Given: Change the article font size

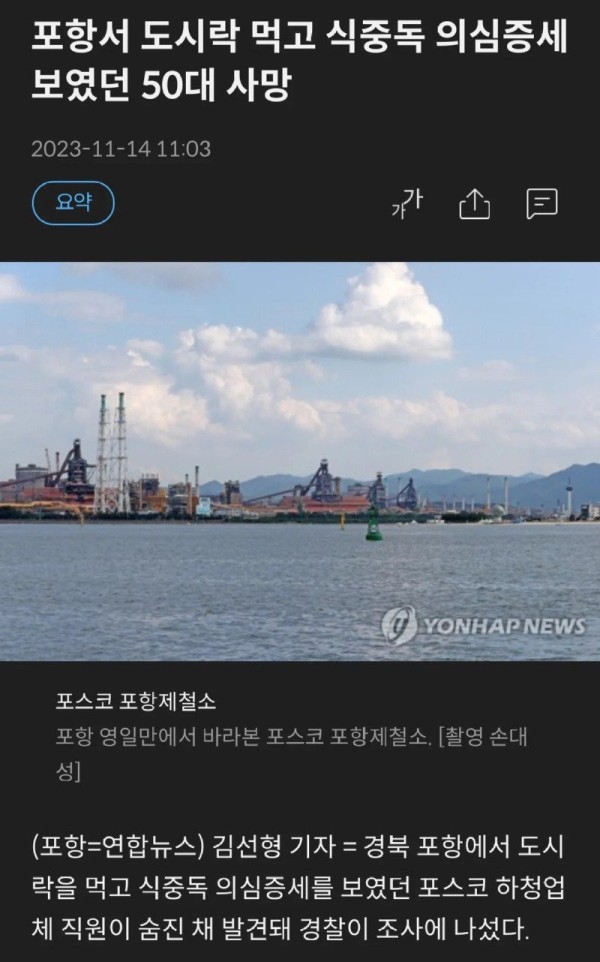Looking at the screenshot, I should pyautogui.click(x=406, y=204).
